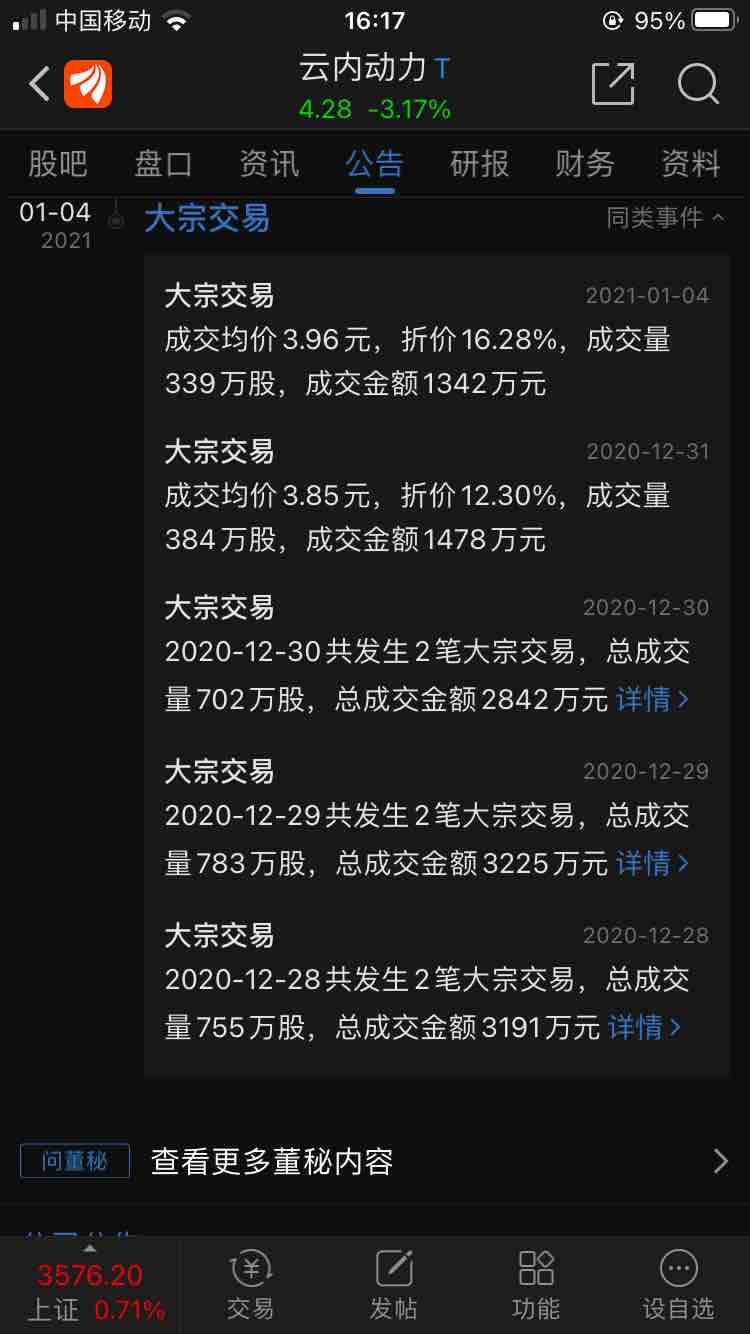Open the search magnifier icon
Image resolution: width=750 pixels, height=1334 pixels.
pos(698,86)
